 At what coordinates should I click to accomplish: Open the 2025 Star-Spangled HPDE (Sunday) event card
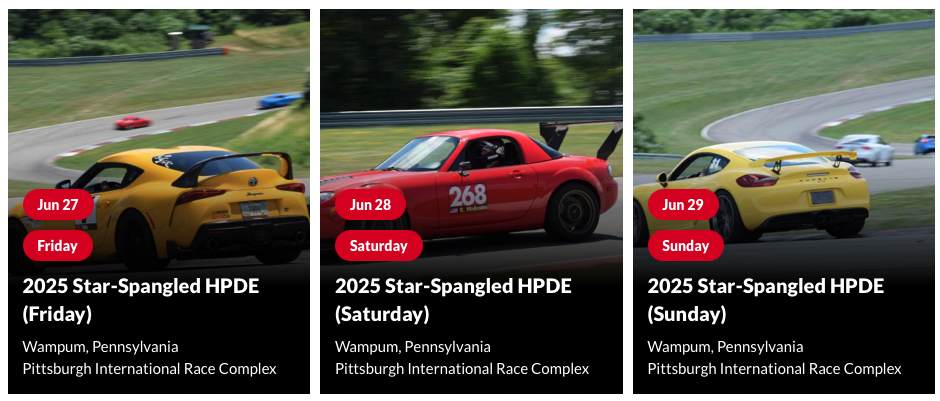tap(765, 299)
